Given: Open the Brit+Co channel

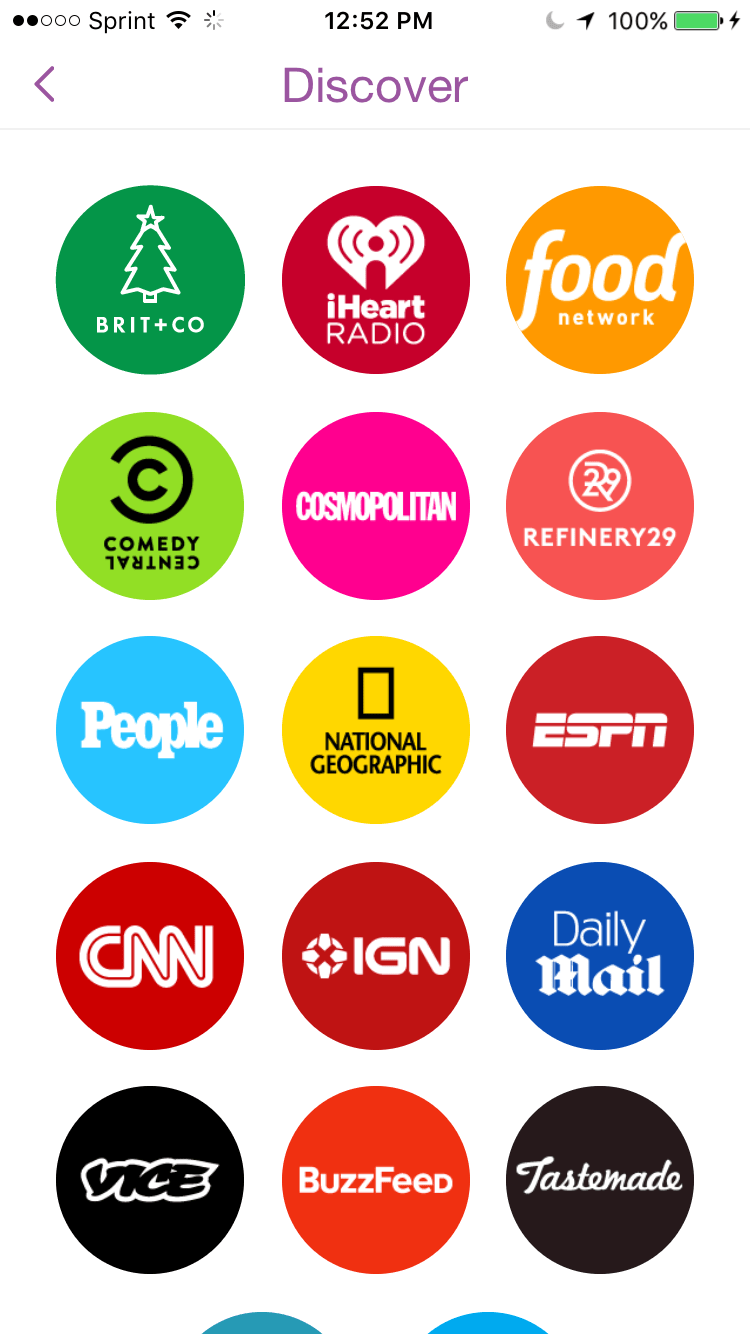Looking at the screenshot, I should 150,280.
